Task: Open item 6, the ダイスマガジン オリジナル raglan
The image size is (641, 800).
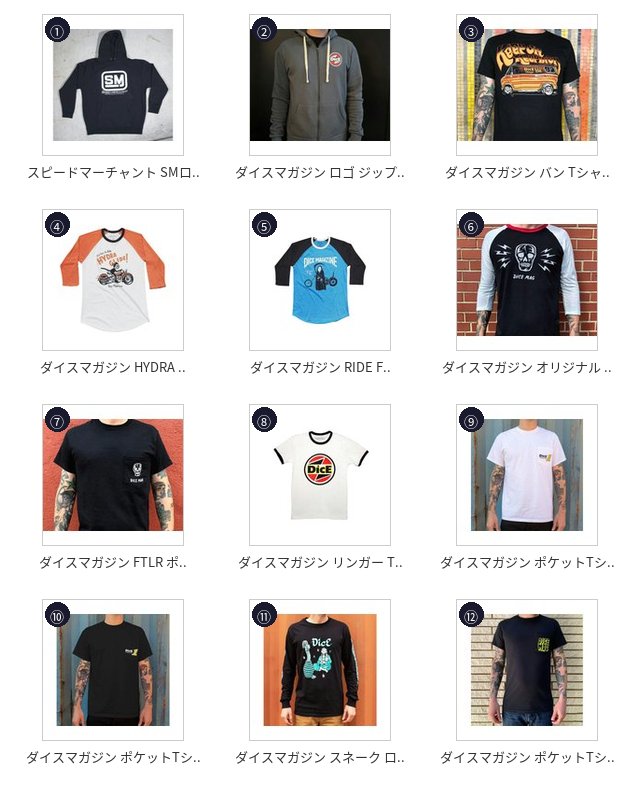Action: click(527, 280)
